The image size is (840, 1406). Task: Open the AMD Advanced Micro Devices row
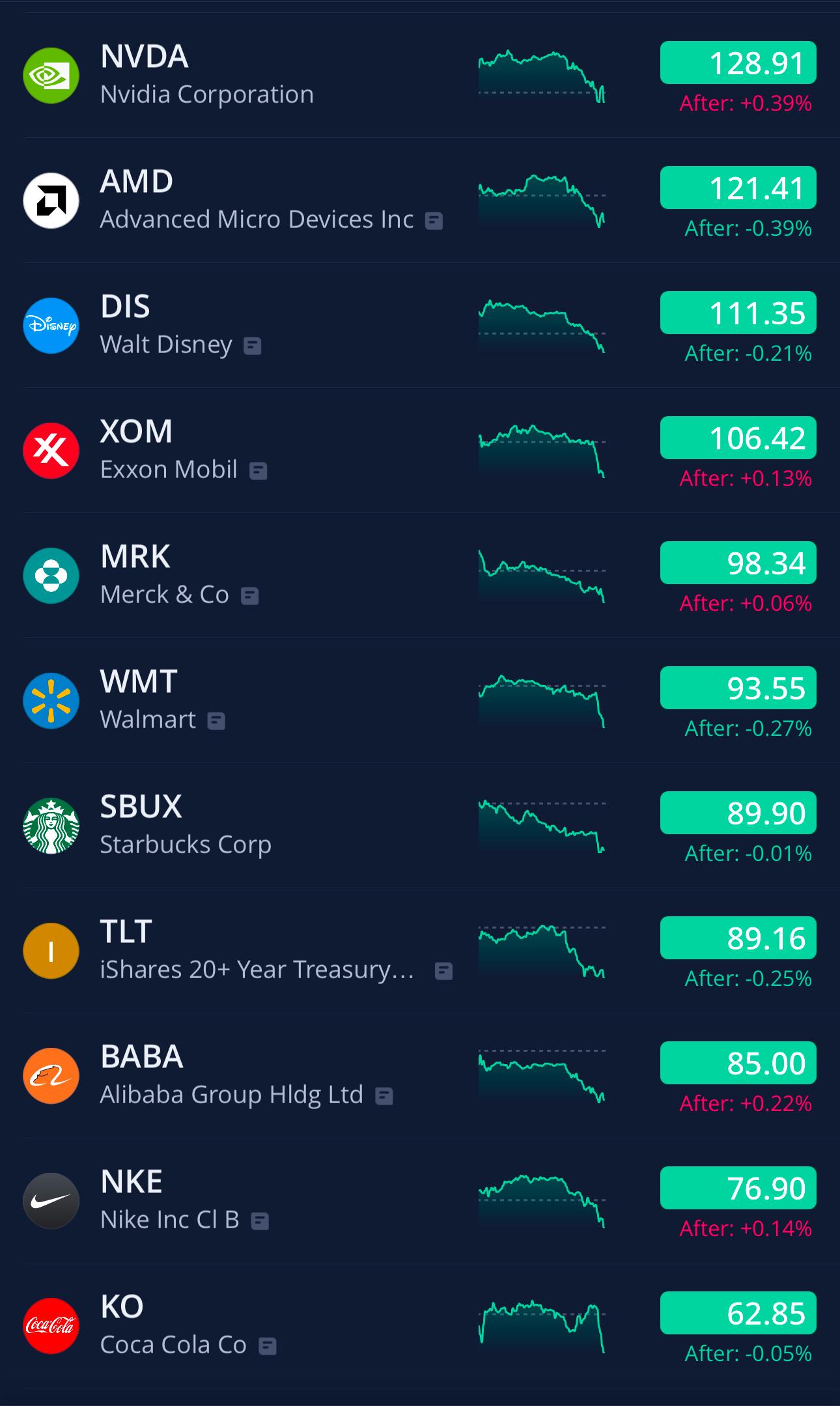(420, 201)
